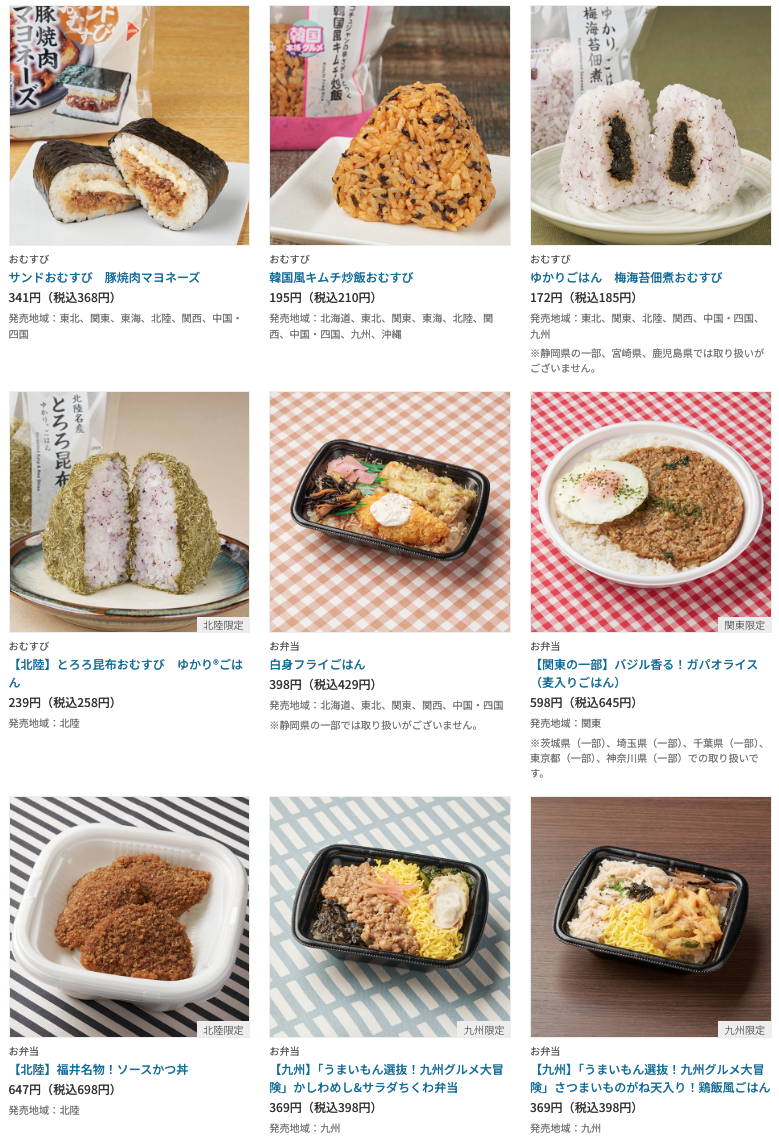Open サンドおむすび 豚焼肉マヨネーズ product link
Viewport: 779px width, 1140px height.
(105, 277)
